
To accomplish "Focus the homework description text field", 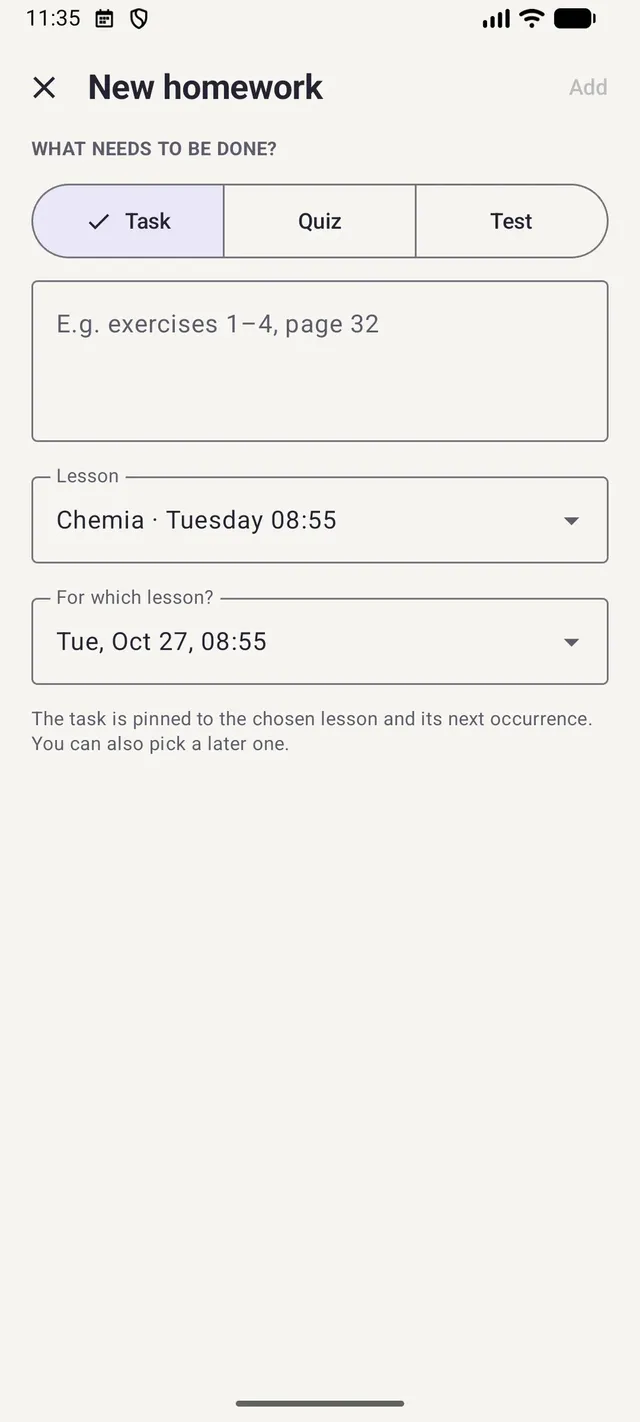I will tap(320, 361).
